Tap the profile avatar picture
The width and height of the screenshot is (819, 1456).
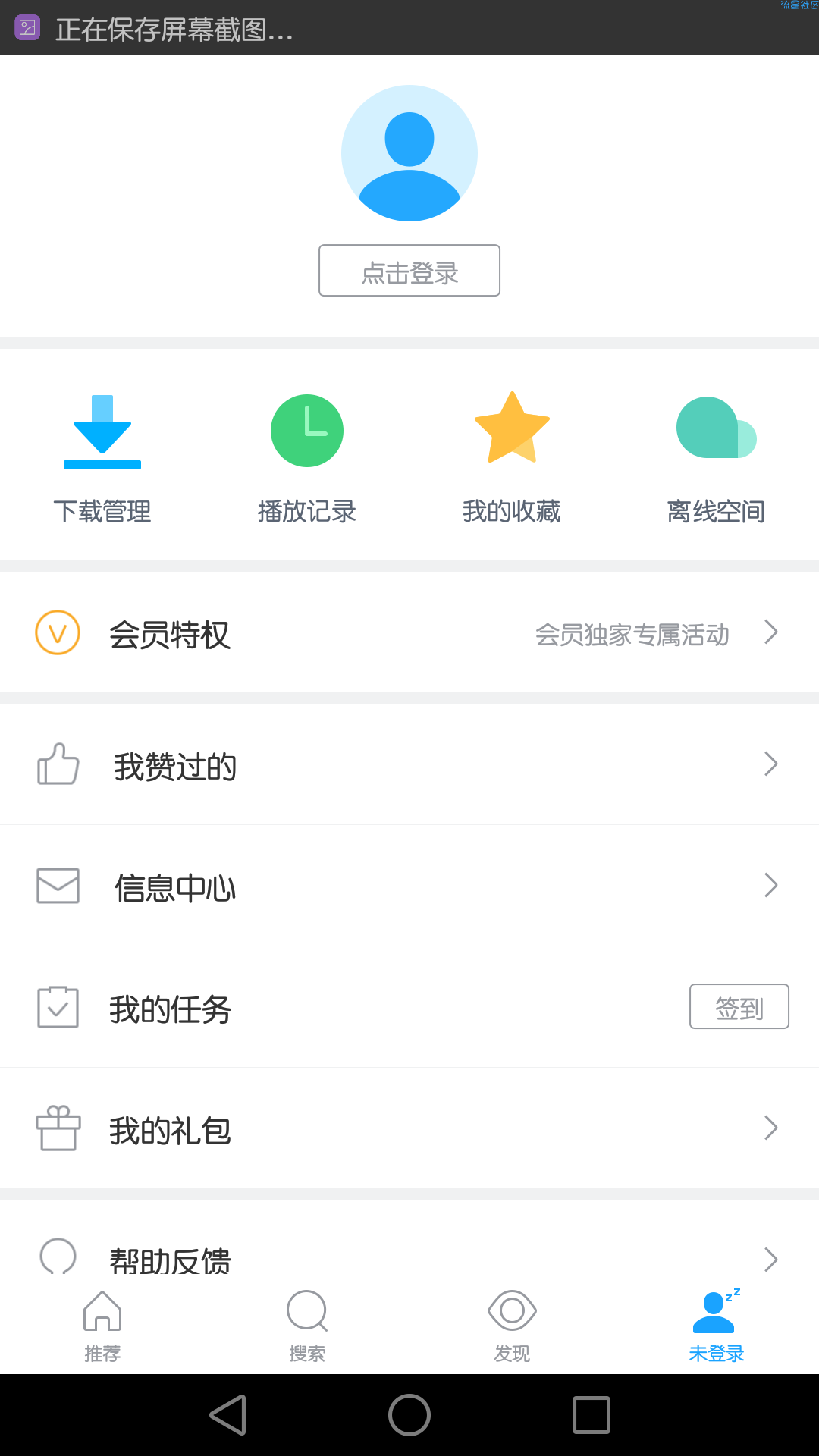coord(409,153)
